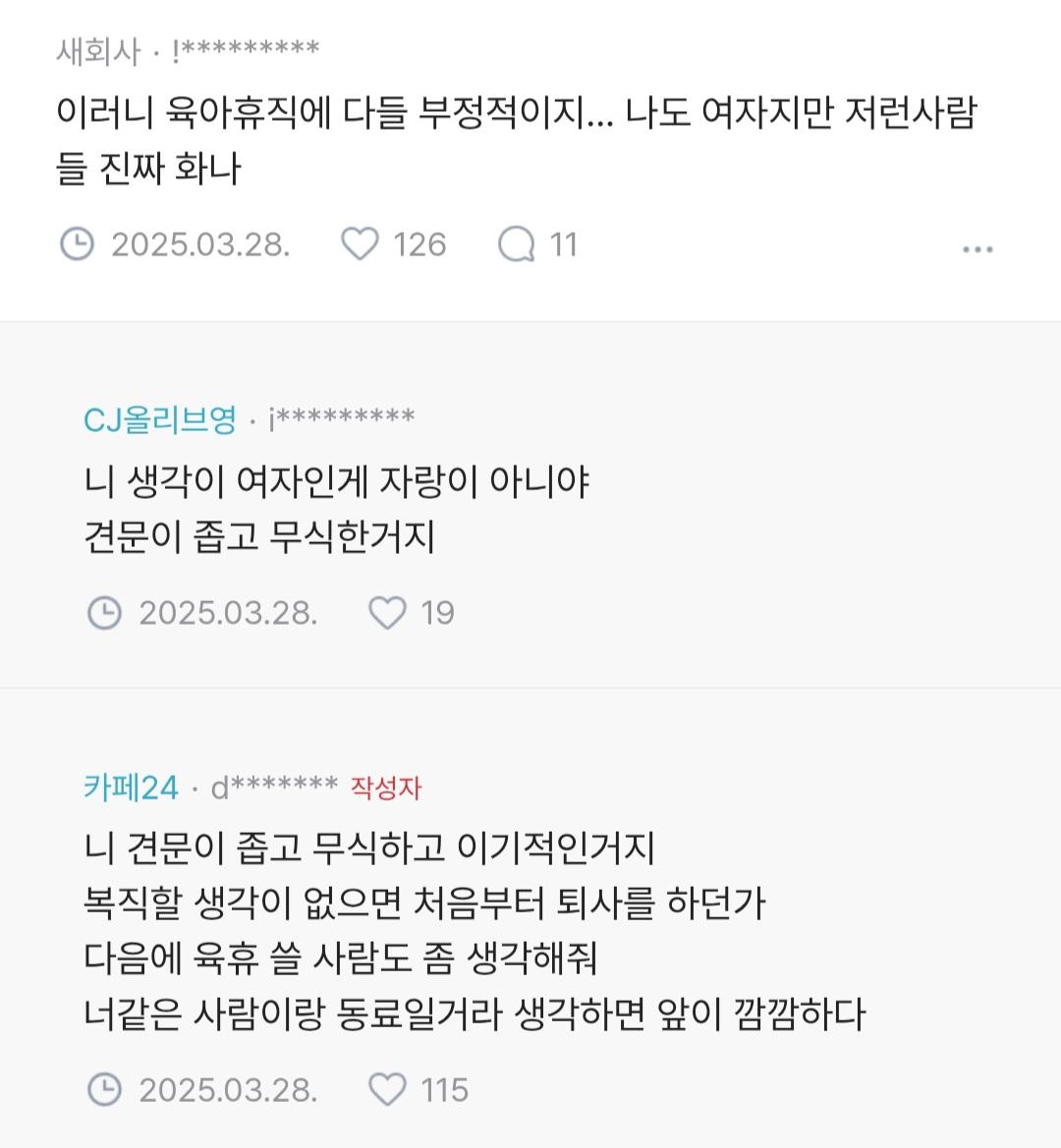1061x1148 pixels.
Task: Like the 카페24 author reply
Action: (x=387, y=1089)
